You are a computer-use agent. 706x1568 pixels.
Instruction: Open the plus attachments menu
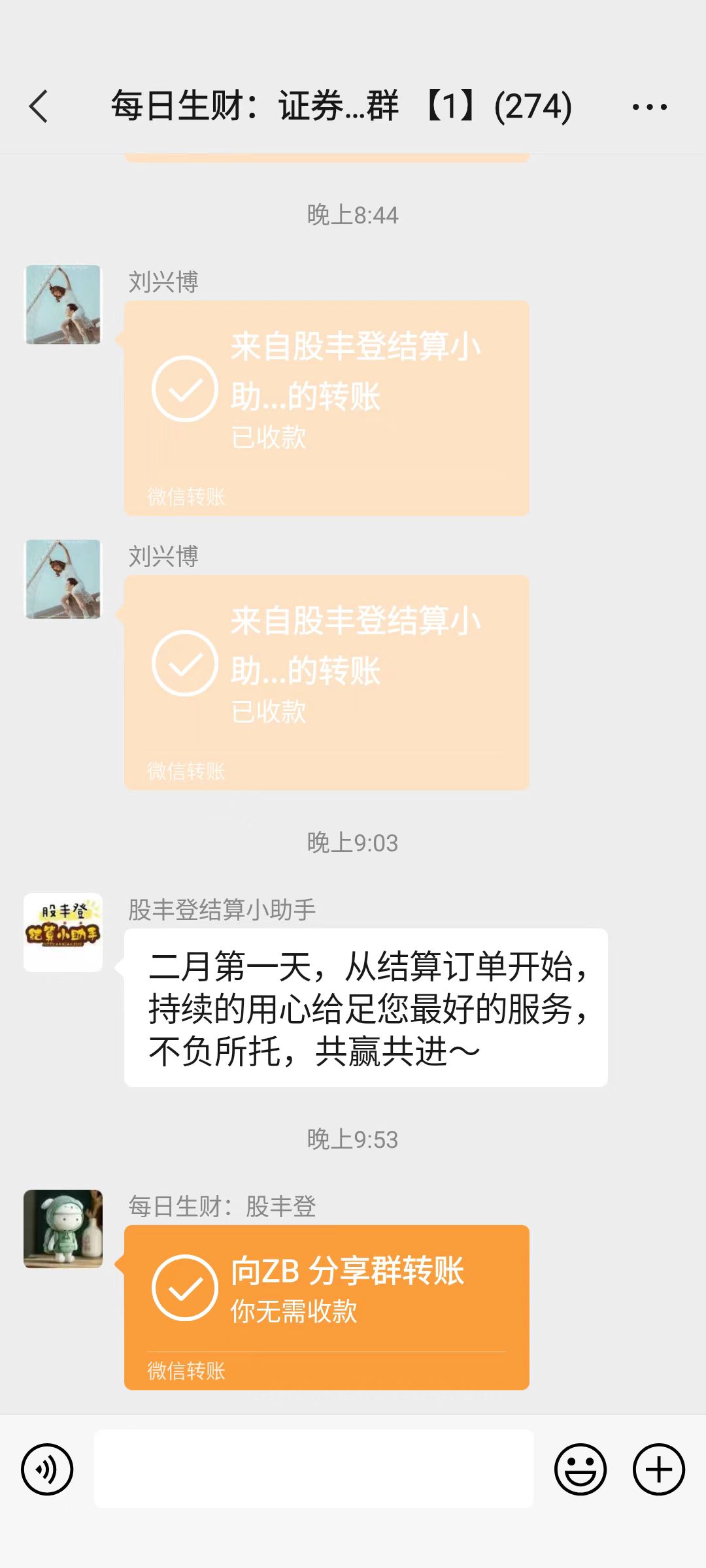[x=659, y=1469]
